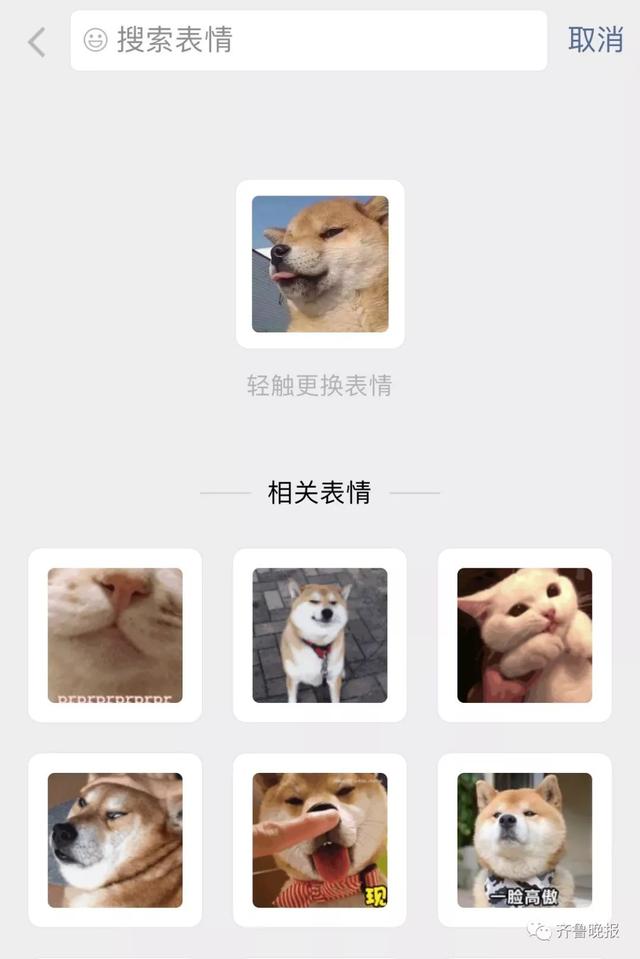
Task: Tap the large Shiba sticker to change it
Action: point(320,264)
